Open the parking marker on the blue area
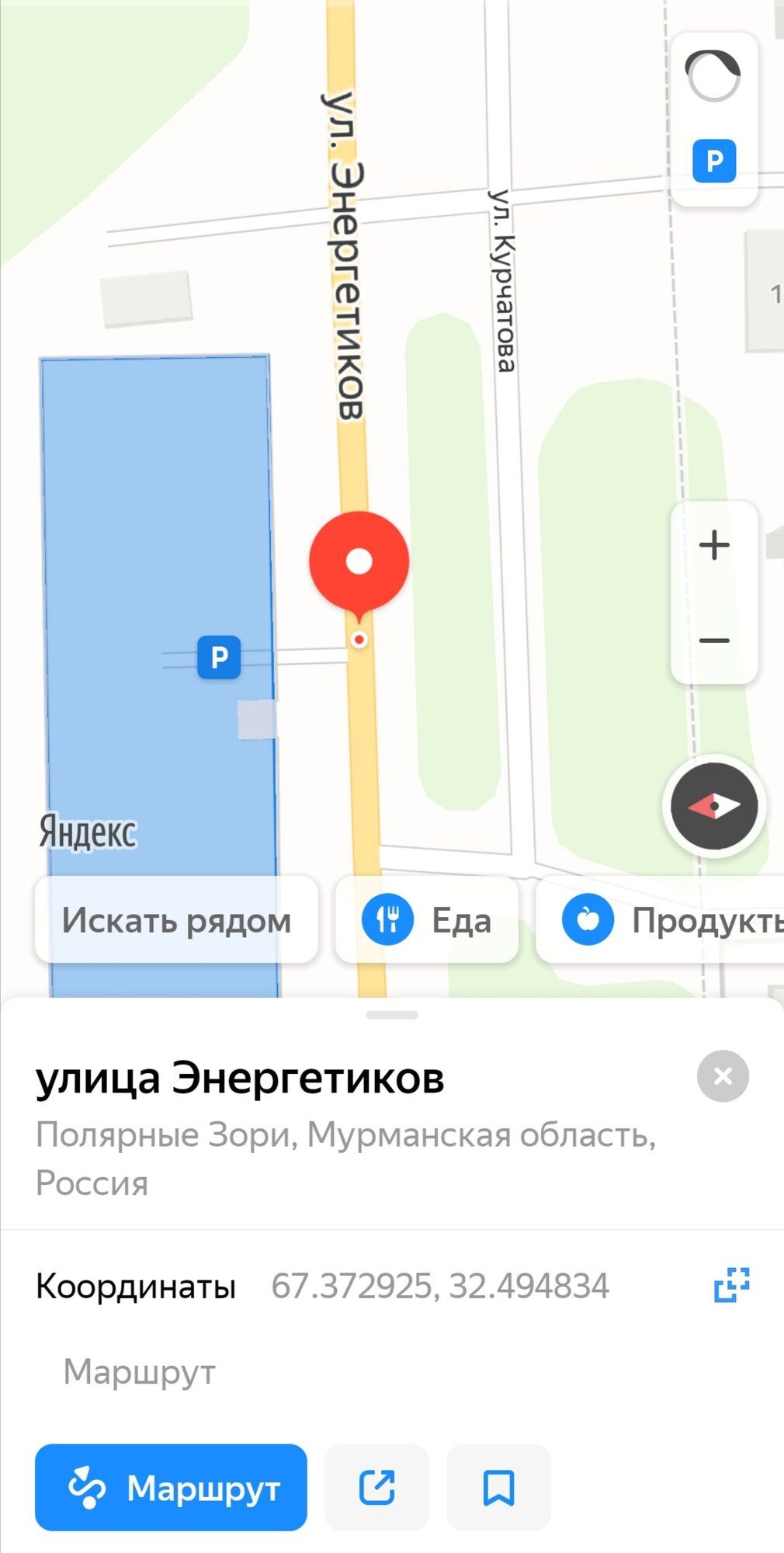The image size is (784, 1553). (219, 657)
